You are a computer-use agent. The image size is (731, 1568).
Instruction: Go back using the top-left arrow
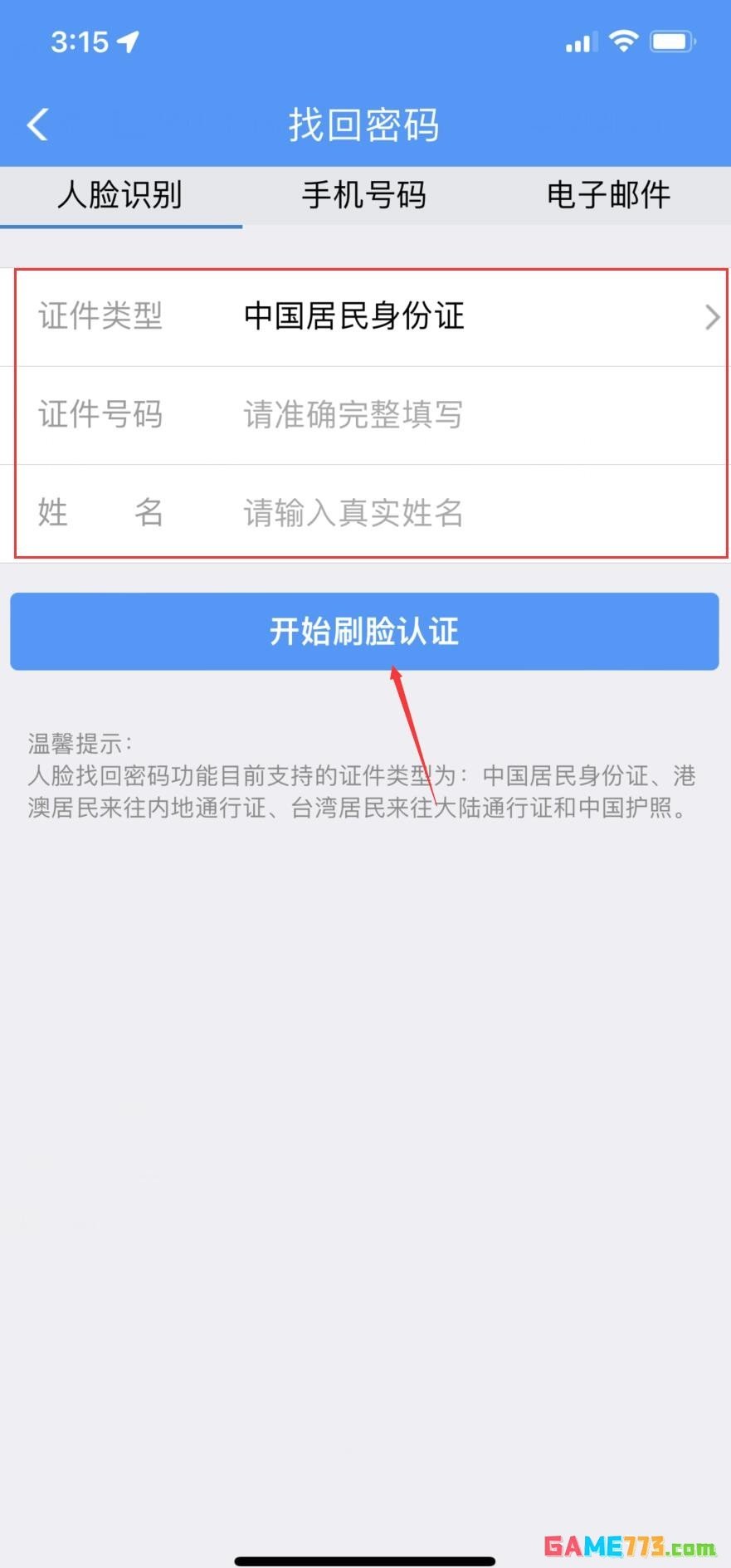[x=37, y=125]
